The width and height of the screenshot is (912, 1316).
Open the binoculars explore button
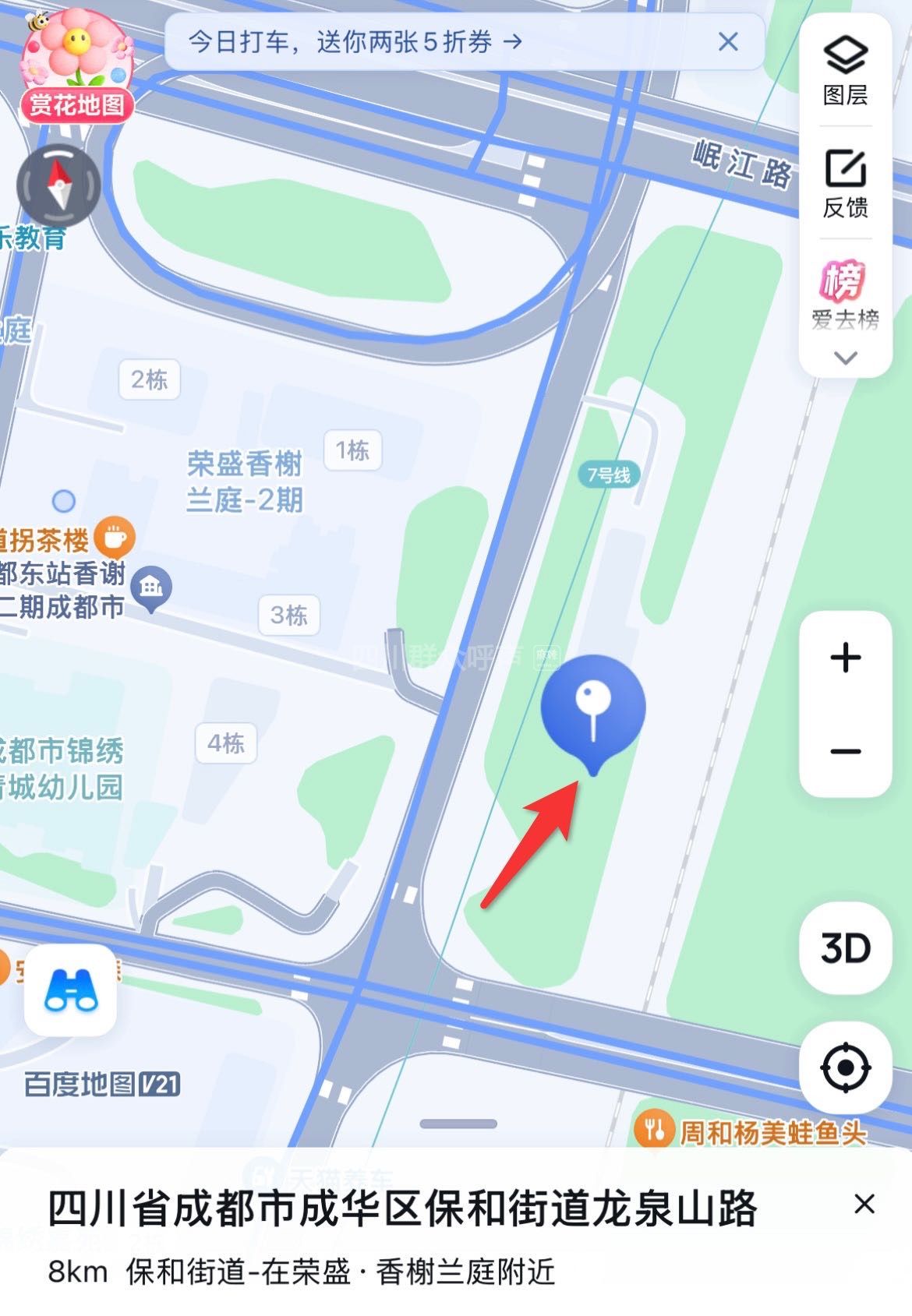(71, 990)
